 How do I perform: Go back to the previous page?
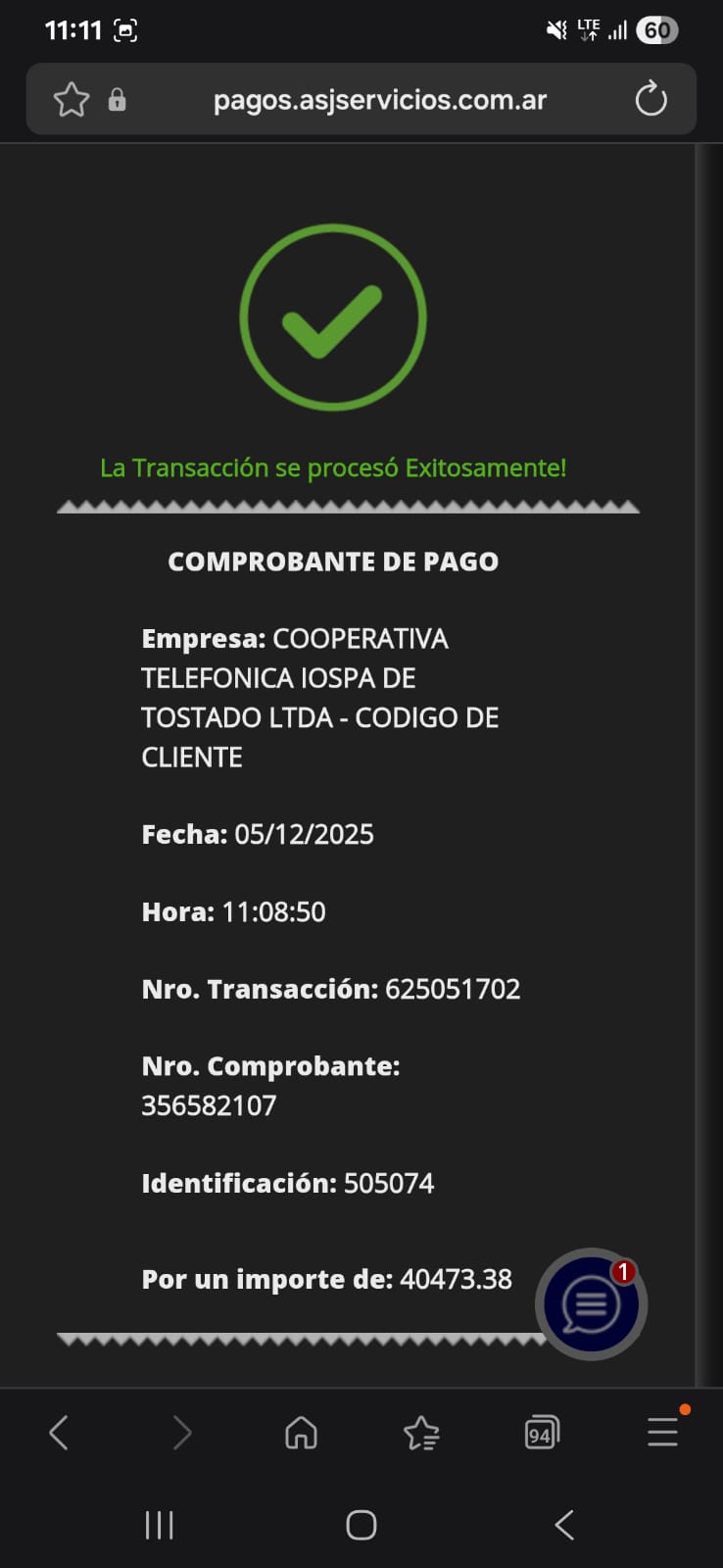[x=59, y=1433]
